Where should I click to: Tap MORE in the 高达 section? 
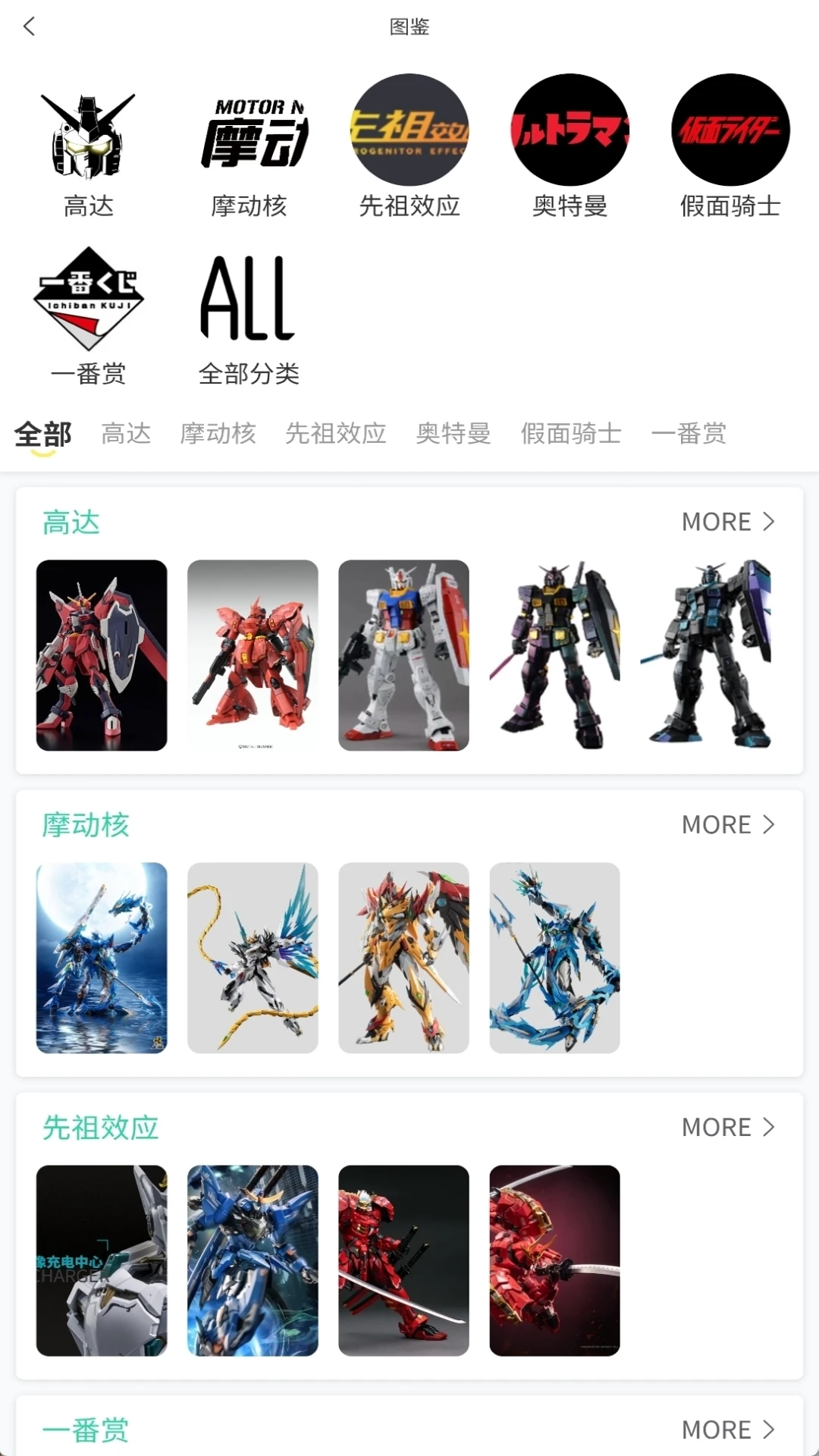pos(728,522)
